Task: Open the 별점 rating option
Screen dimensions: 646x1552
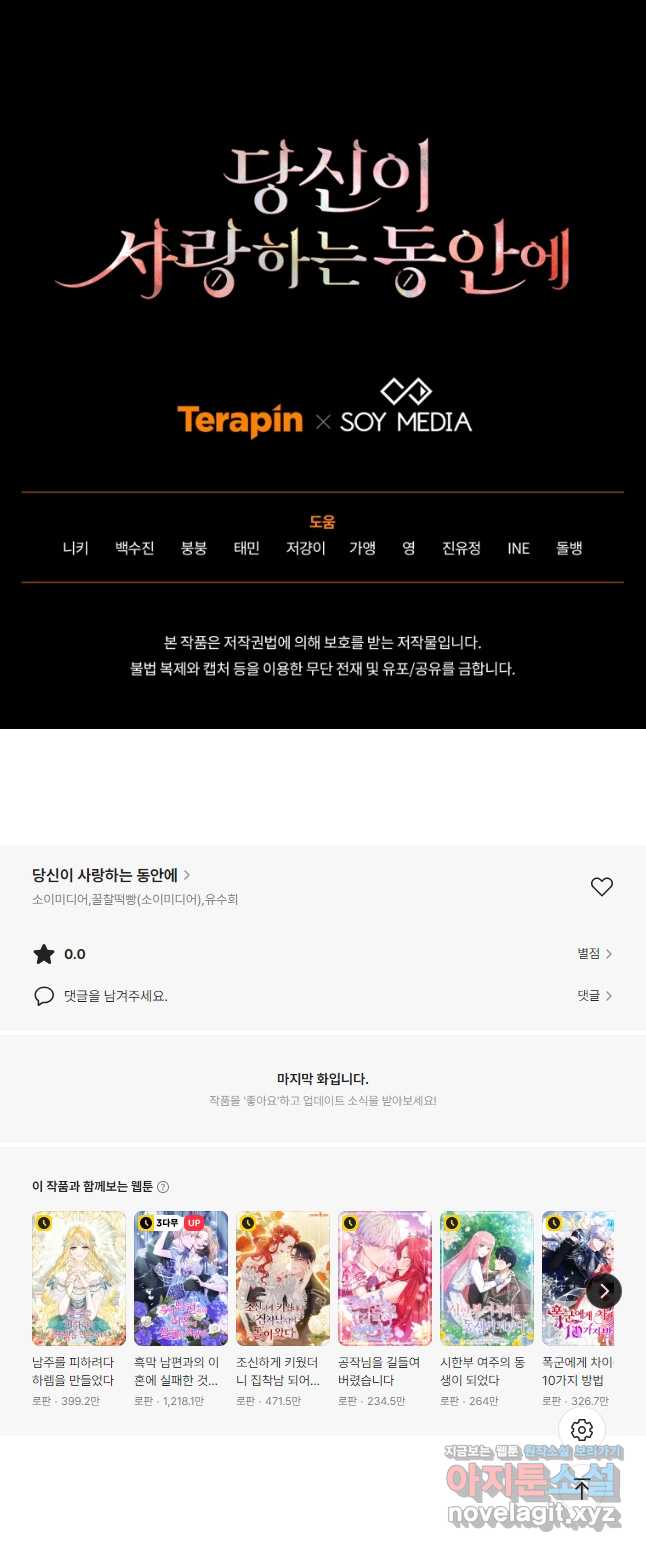Action: [594, 954]
